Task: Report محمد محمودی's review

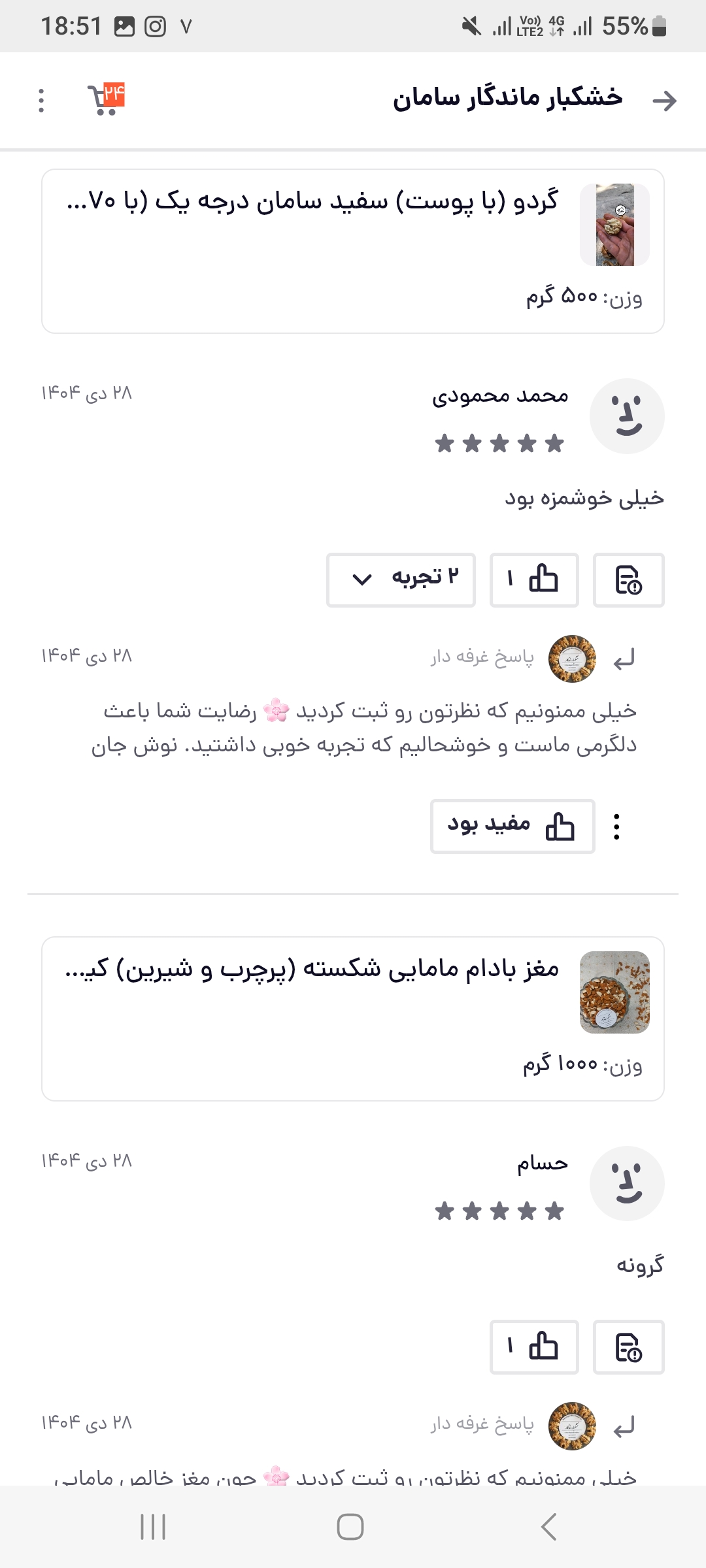Action: [628, 580]
